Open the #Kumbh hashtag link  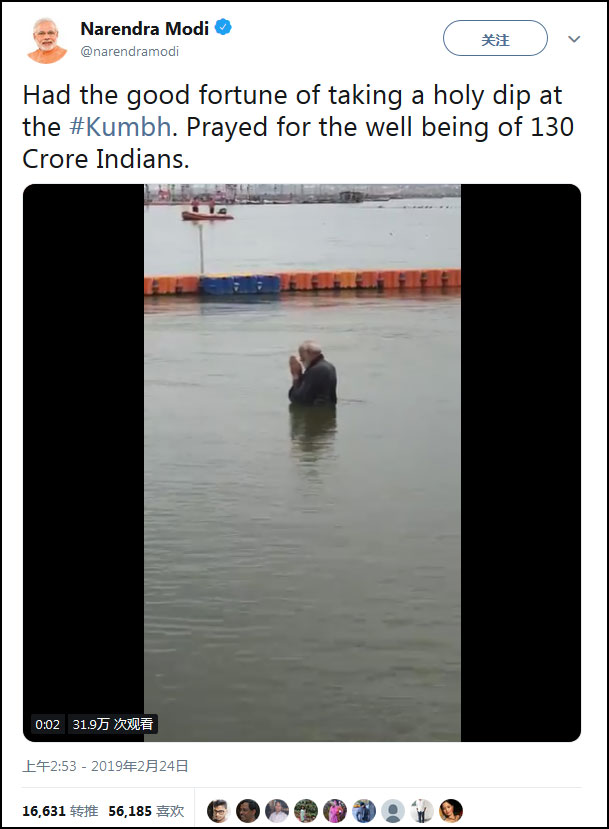(x=121, y=127)
